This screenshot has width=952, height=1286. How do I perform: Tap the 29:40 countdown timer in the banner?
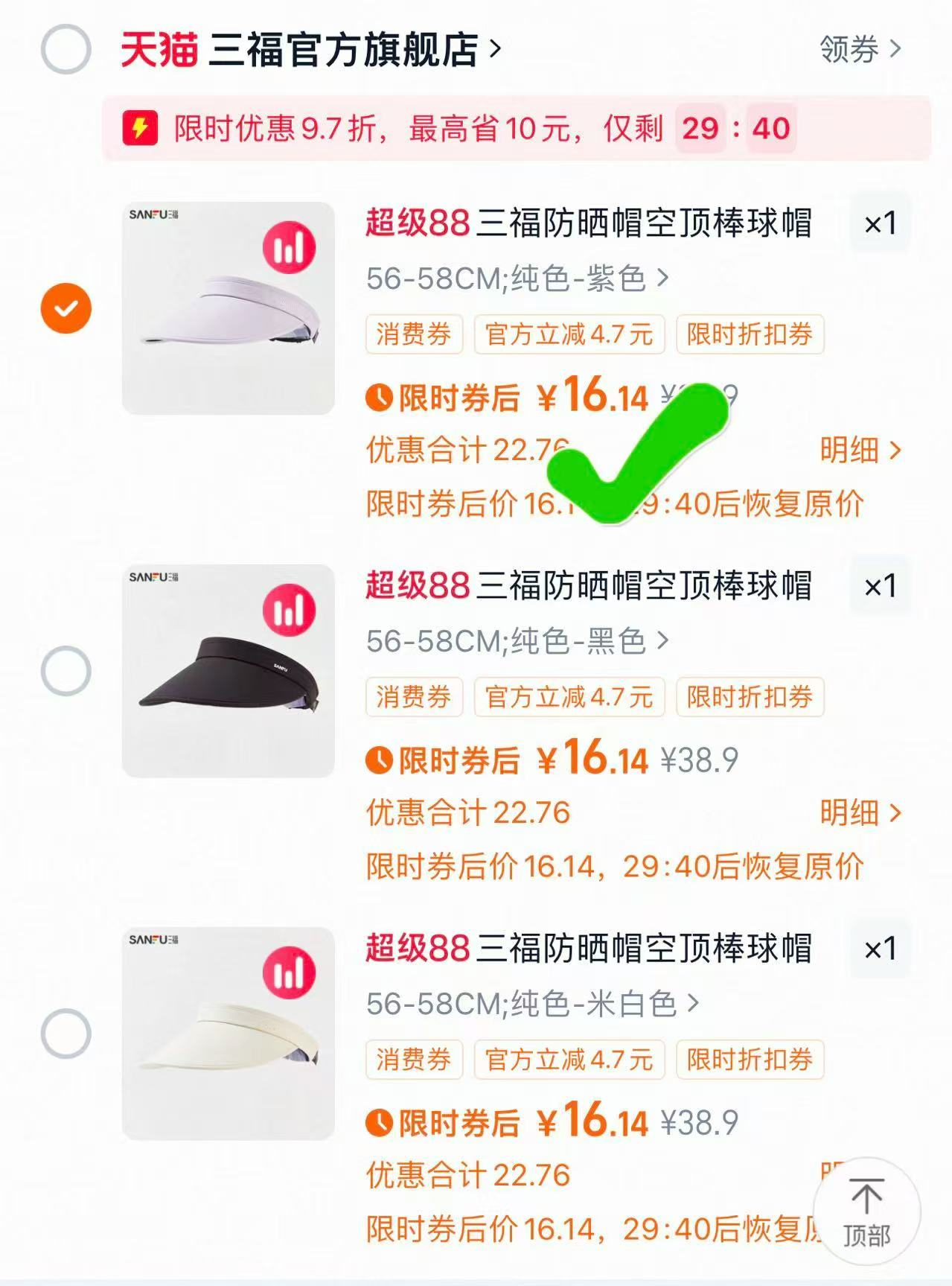(x=733, y=128)
